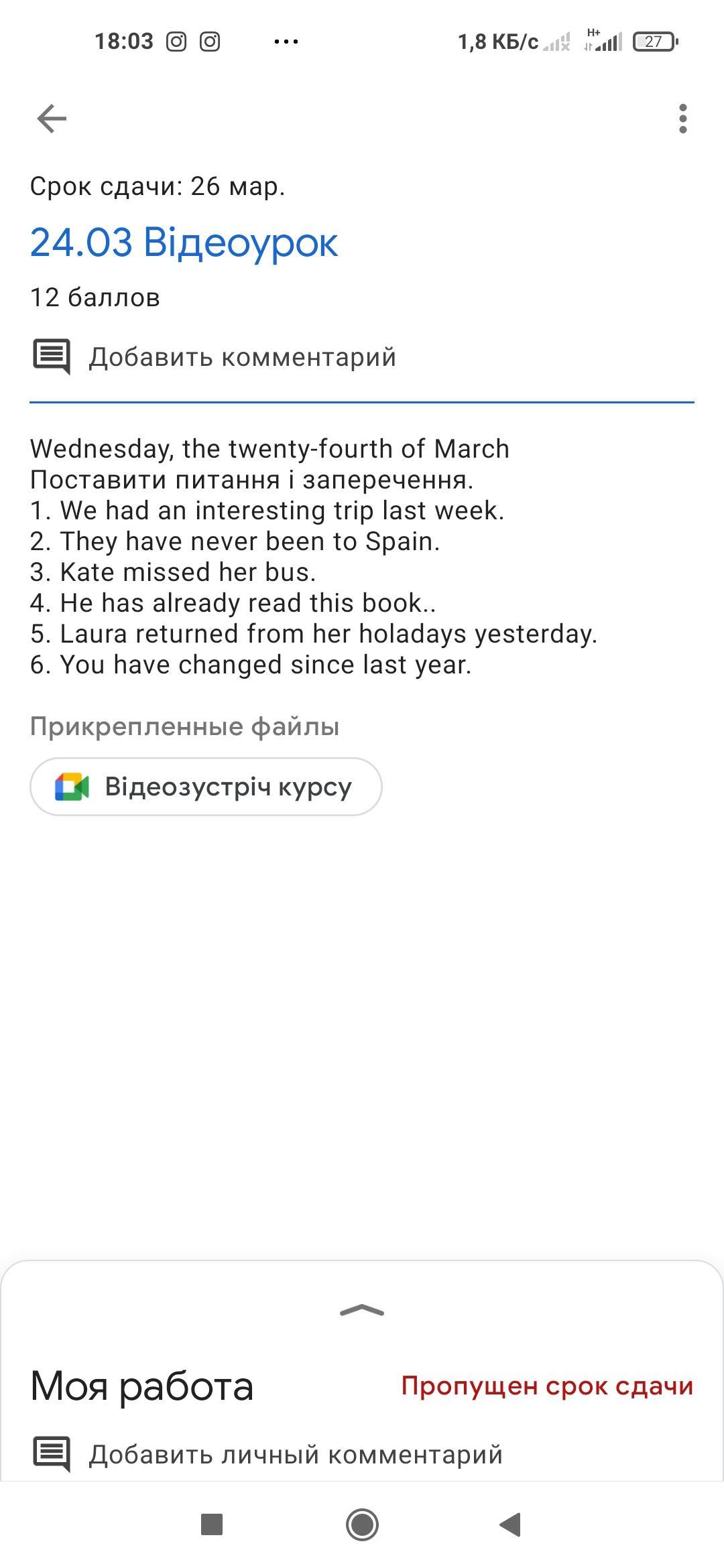Image resolution: width=724 pixels, height=1568 pixels.
Task: Expand the Моя работа panel
Action: 362,1311
